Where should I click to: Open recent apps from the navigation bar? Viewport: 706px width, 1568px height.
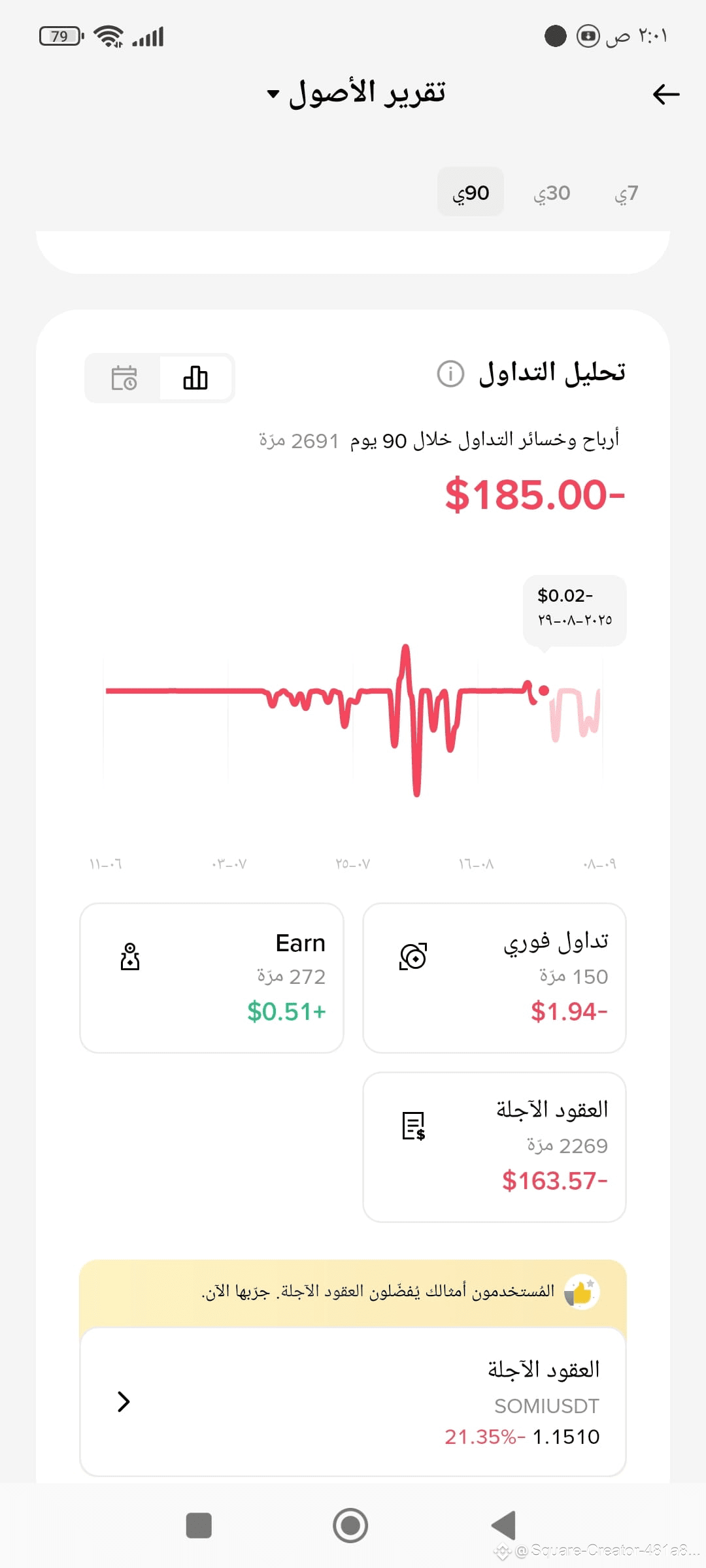pyautogui.click(x=199, y=1526)
